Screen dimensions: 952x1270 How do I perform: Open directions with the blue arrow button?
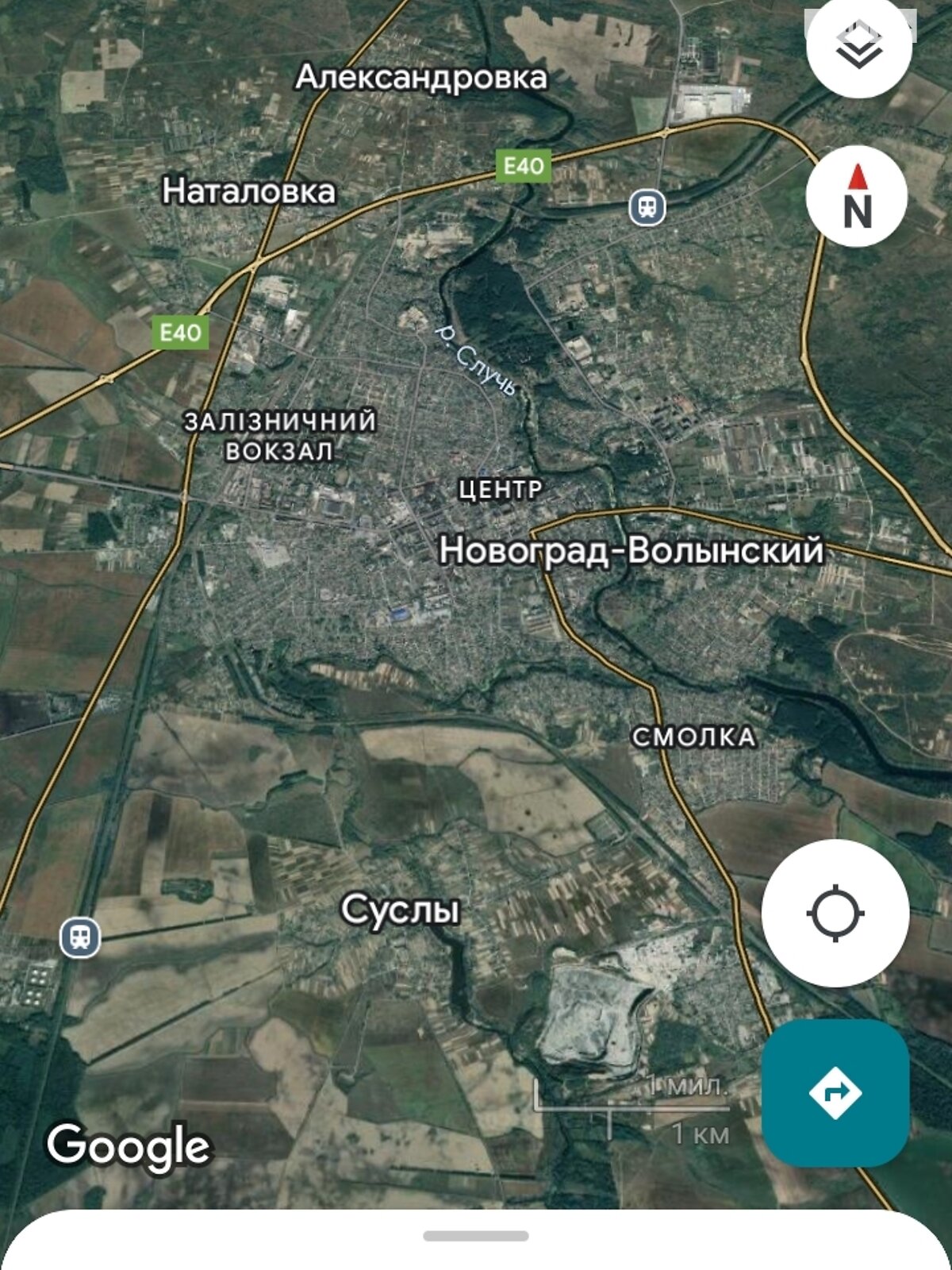[x=835, y=1093]
